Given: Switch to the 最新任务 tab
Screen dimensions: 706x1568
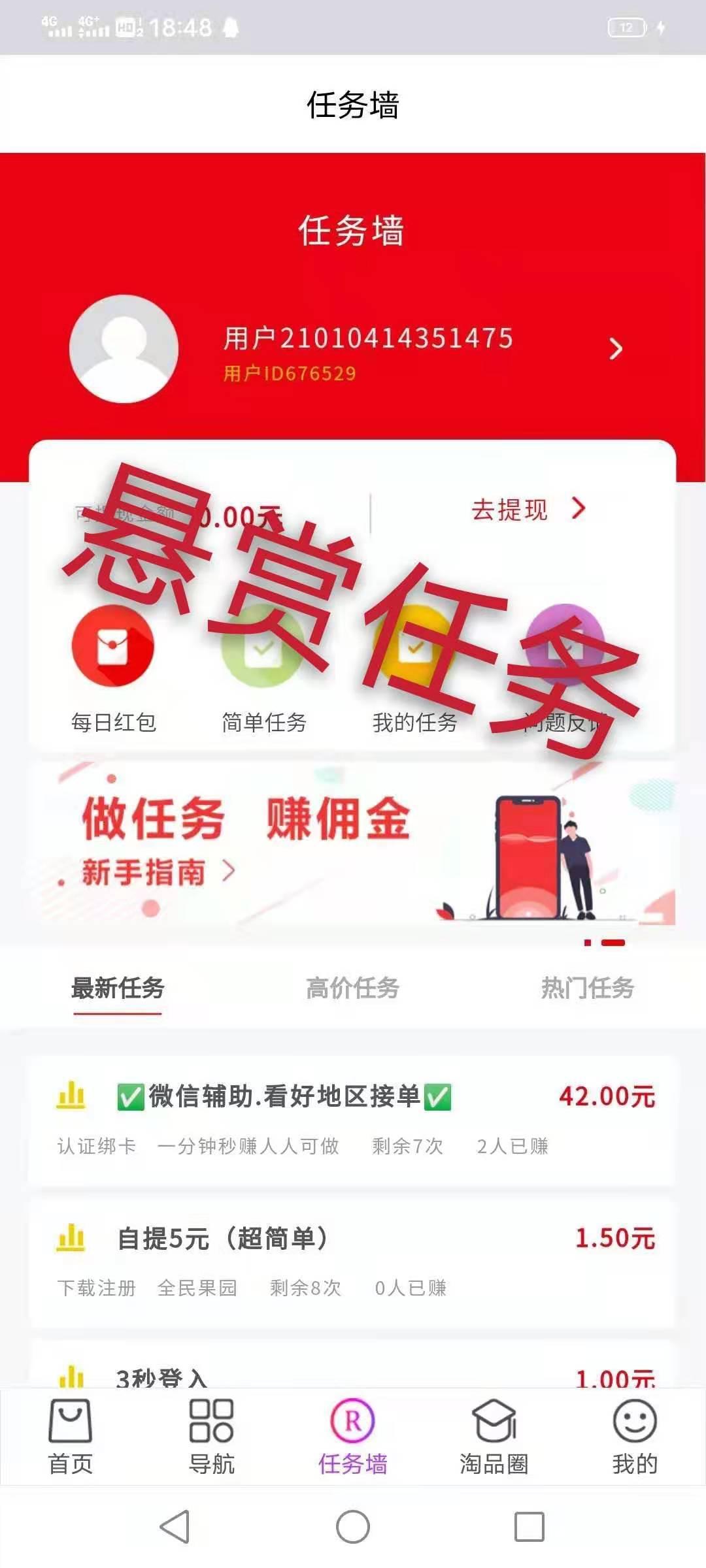Looking at the screenshot, I should 118,988.
